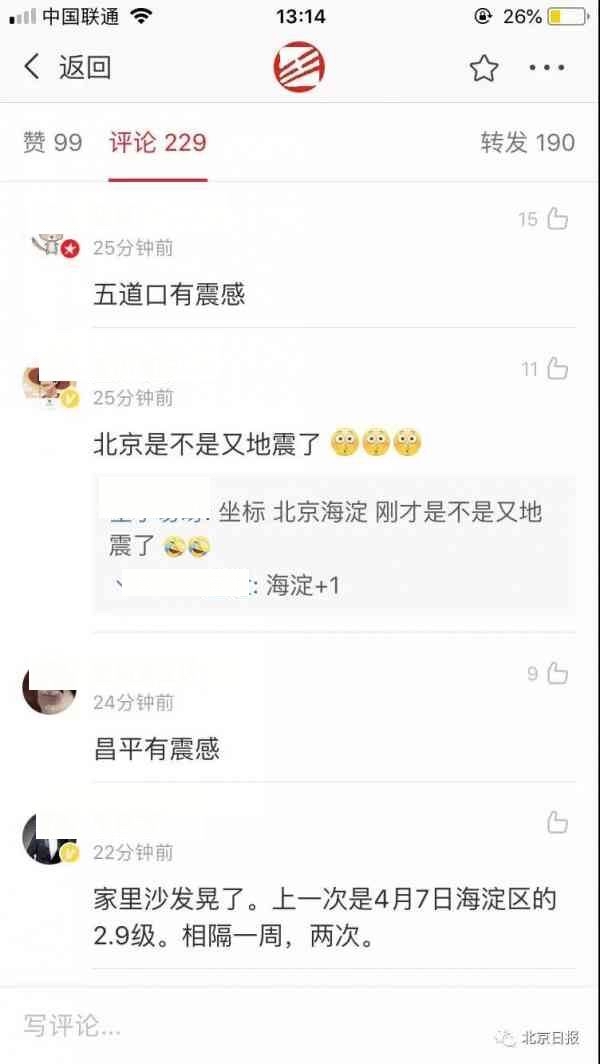Open the three-dot overflow menu
Image resolution: width=600 pixels, height=1064 pixels.
(547, 68)
